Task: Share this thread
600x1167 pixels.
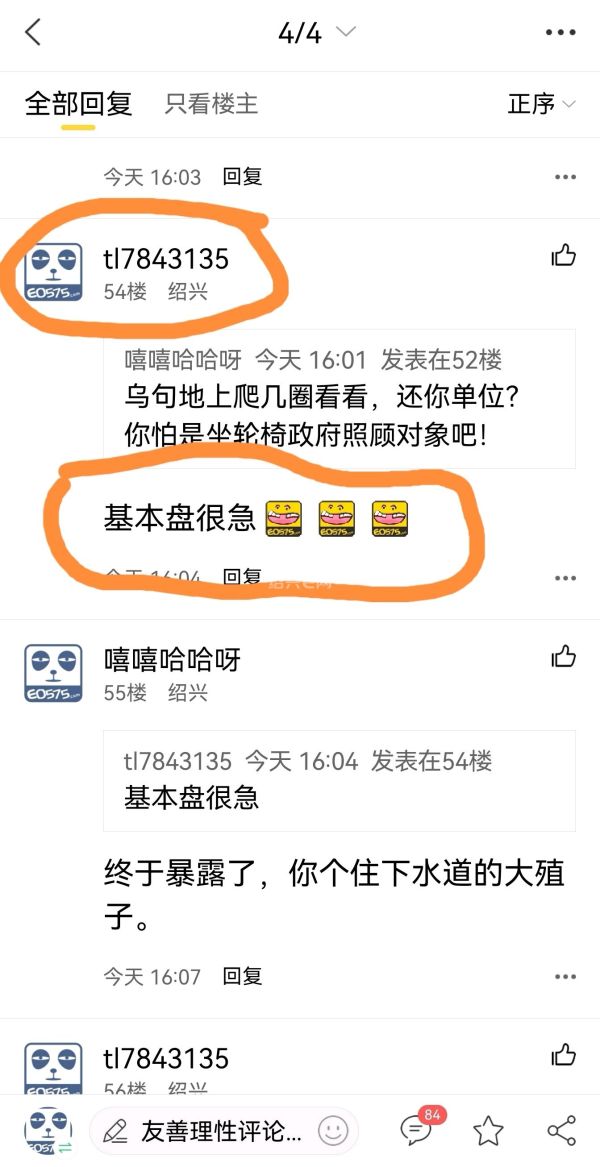Action: pos(561,1131)
